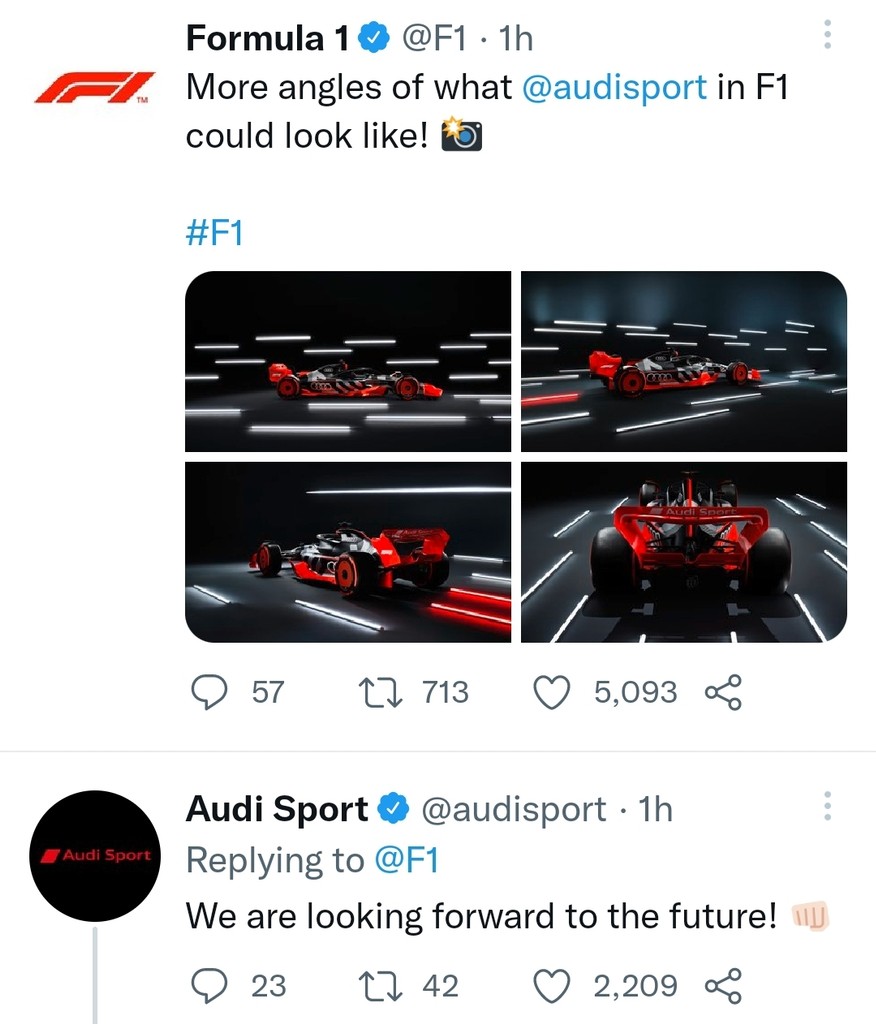View the side-profile car photo with white streaks
The image size is (876, 1024).
coord(348,362)
